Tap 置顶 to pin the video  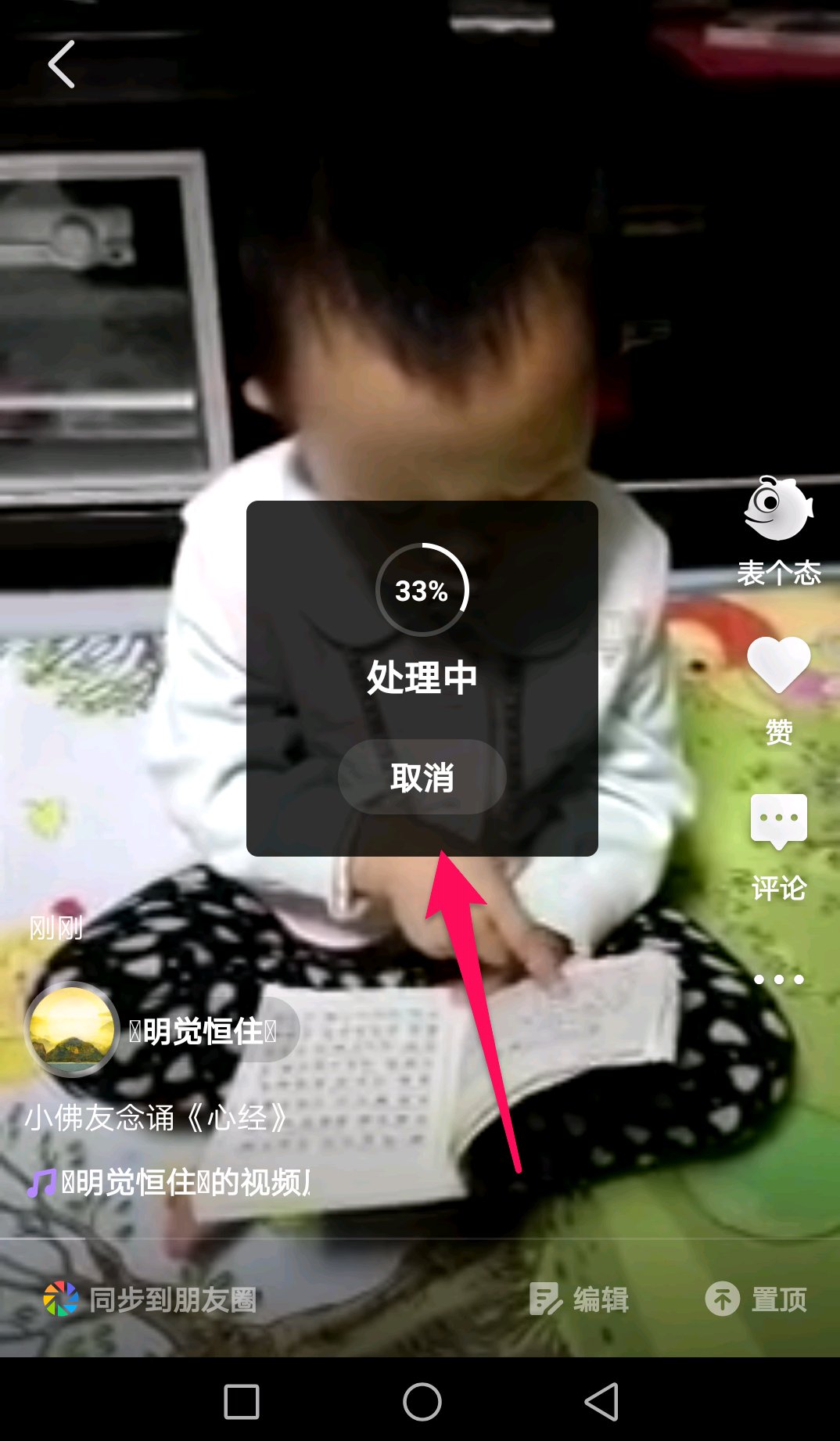click(x=756, y=1299)
